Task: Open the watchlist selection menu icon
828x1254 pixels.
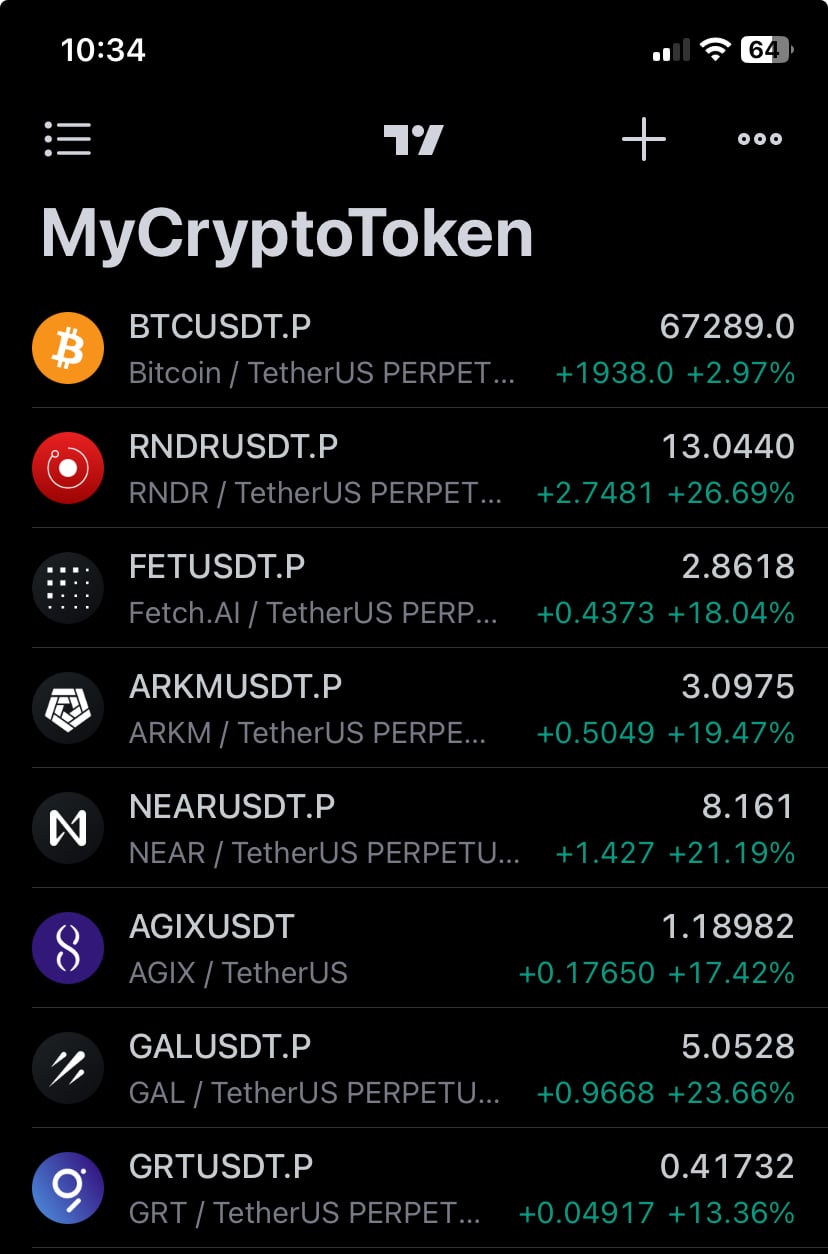Action: tap(67, 139)
